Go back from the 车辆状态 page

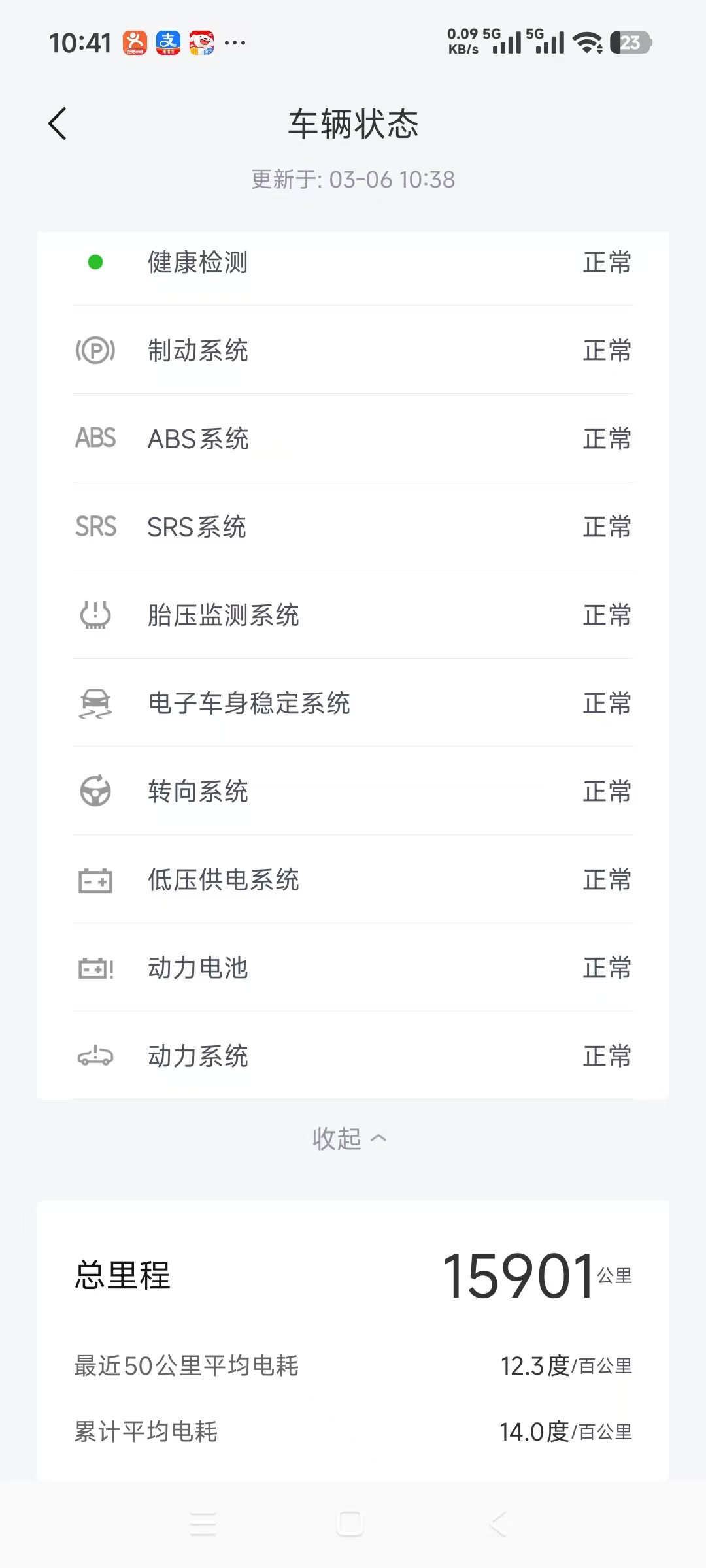coord(58,123)
